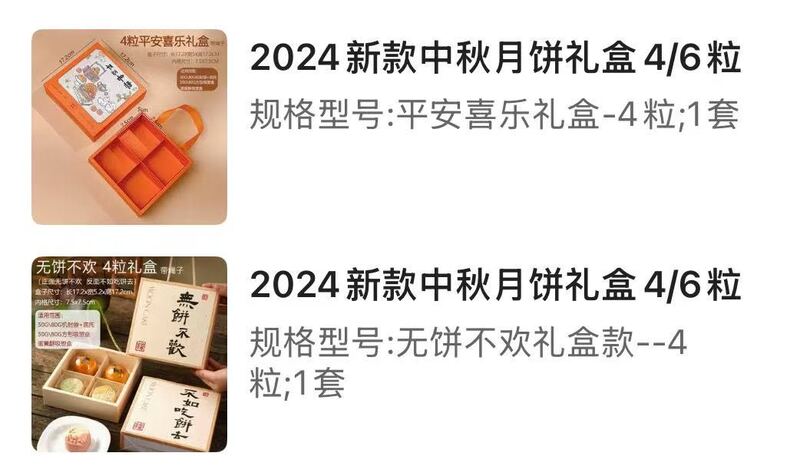The width and height of the screenshot is (800, 476).
Task: Open the 无饼不欢礼盒款 4粒 mooncake box item
Action: click(x=494, y=289)
